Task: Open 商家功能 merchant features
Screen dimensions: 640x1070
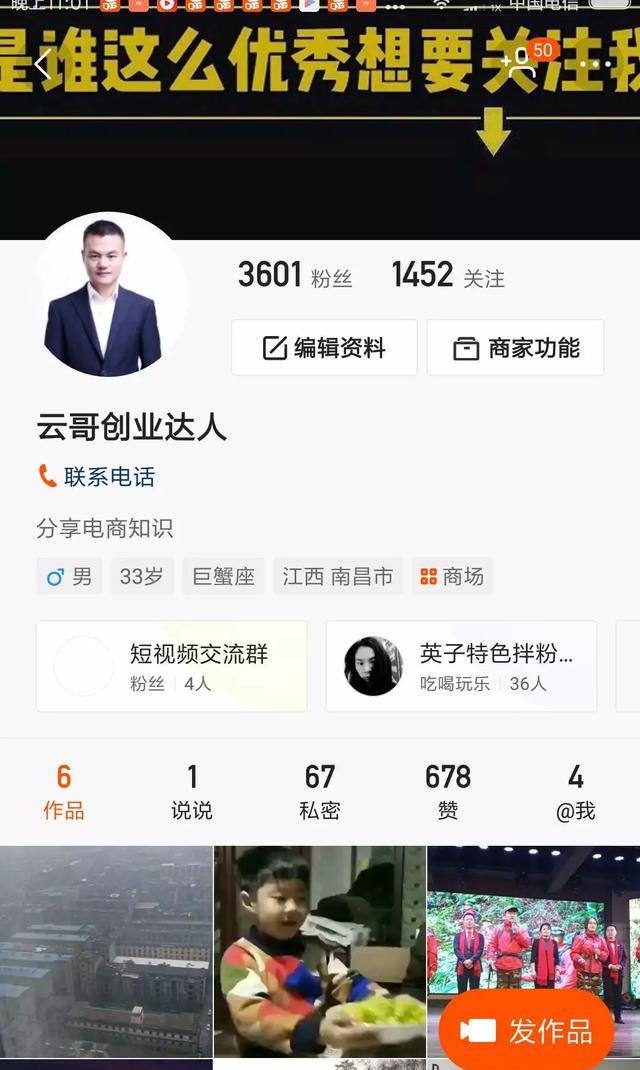Action: (515, 348)
